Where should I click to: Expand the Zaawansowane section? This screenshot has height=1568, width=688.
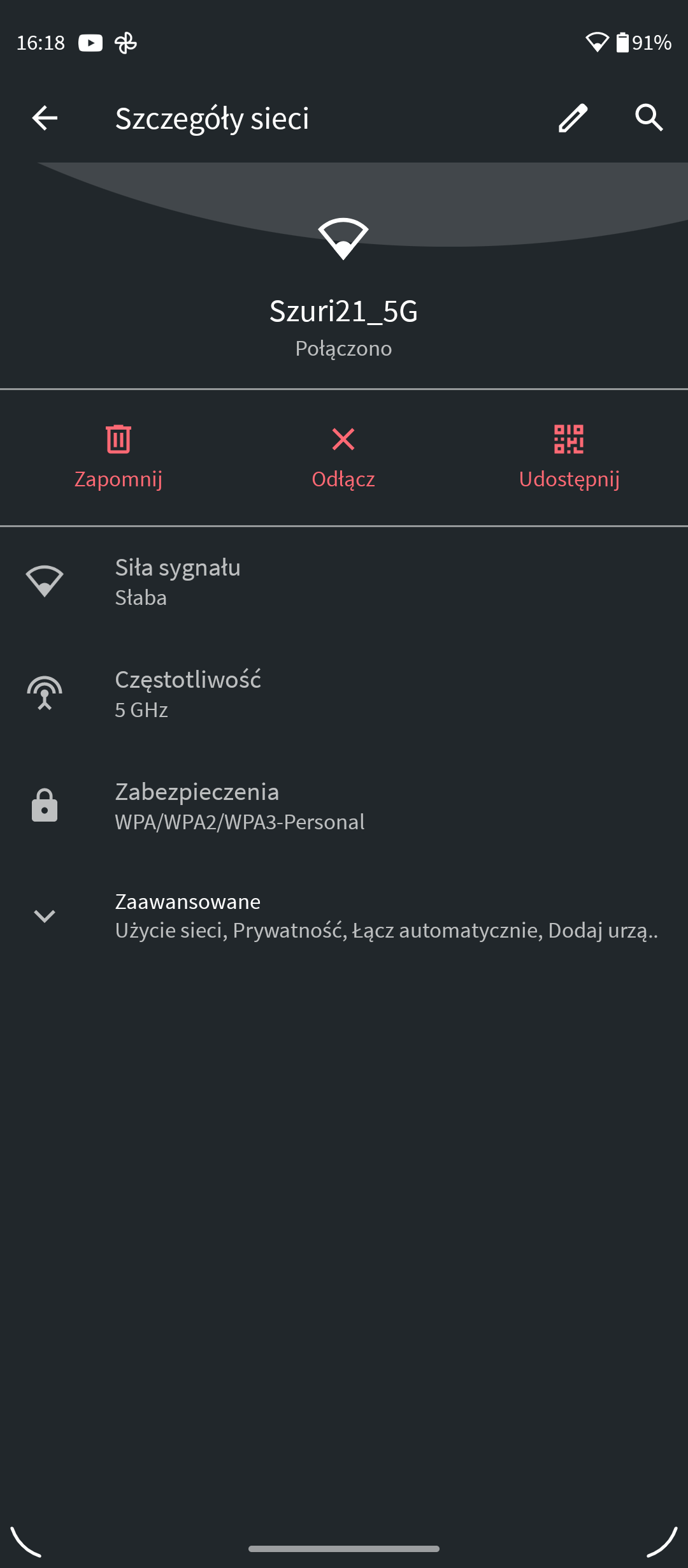tap(344, 916)
